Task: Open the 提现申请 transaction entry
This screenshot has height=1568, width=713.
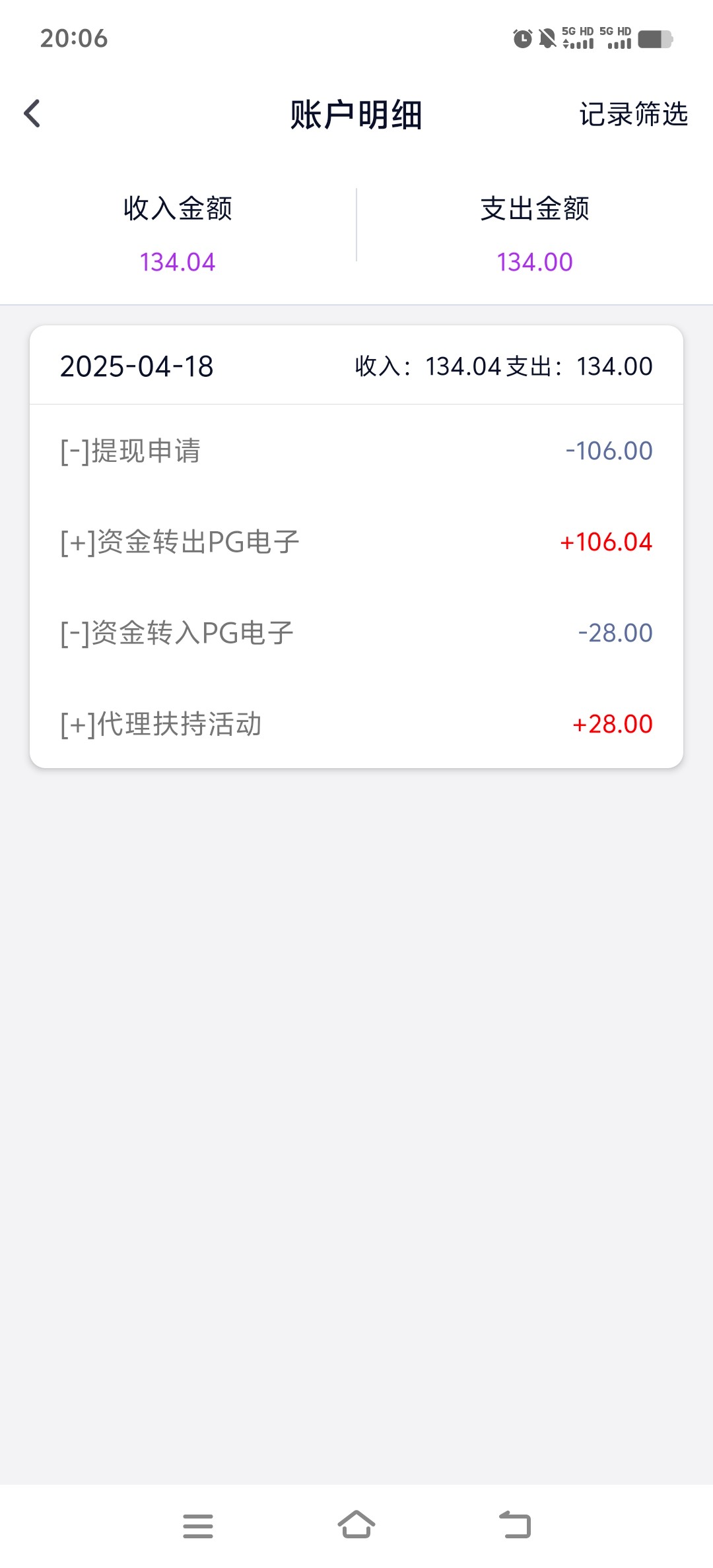Action: click(356, 451)
